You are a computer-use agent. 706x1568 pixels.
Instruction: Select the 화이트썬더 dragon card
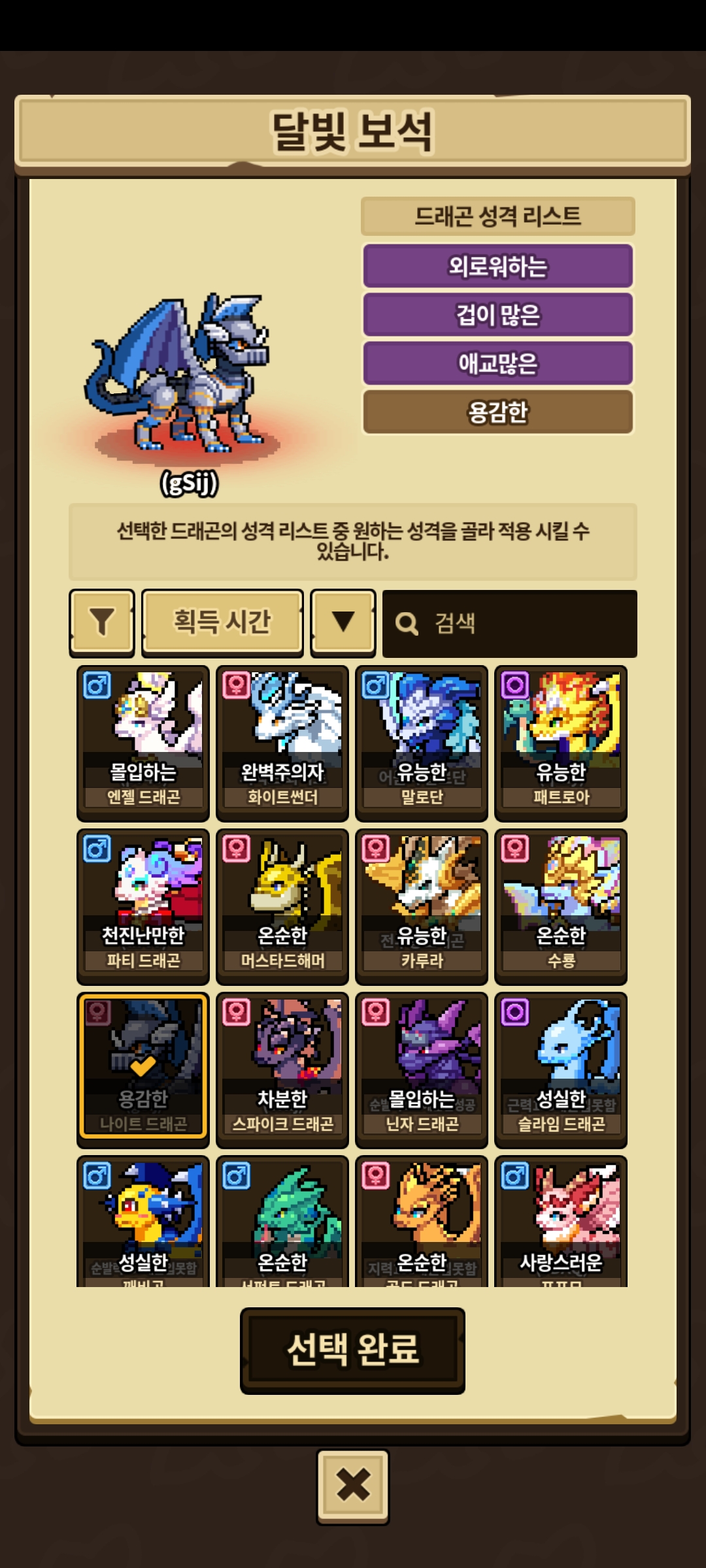282,743
